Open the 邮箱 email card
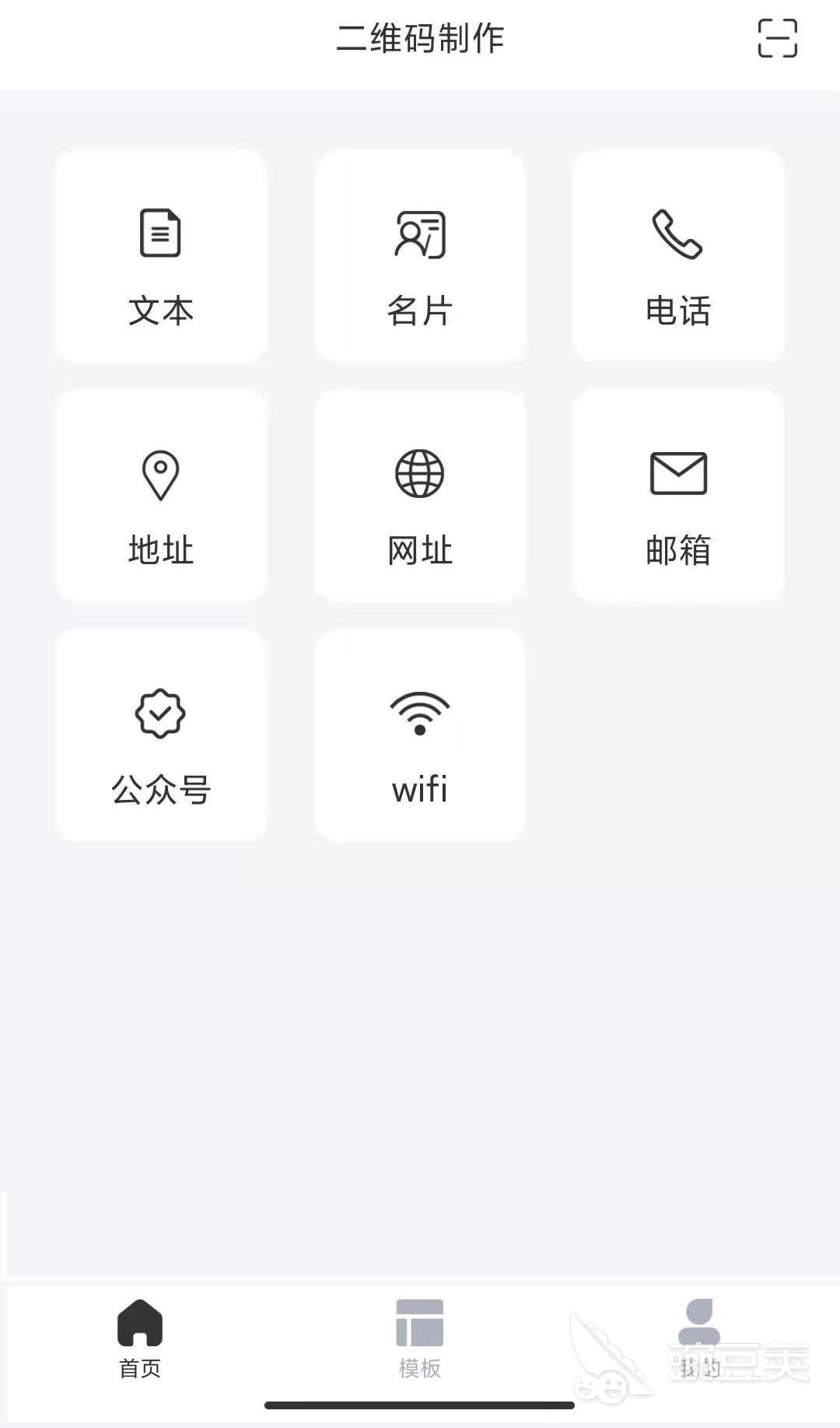Image resolution: width=840 pixels, height=1428 pixels. click(678, 496)
